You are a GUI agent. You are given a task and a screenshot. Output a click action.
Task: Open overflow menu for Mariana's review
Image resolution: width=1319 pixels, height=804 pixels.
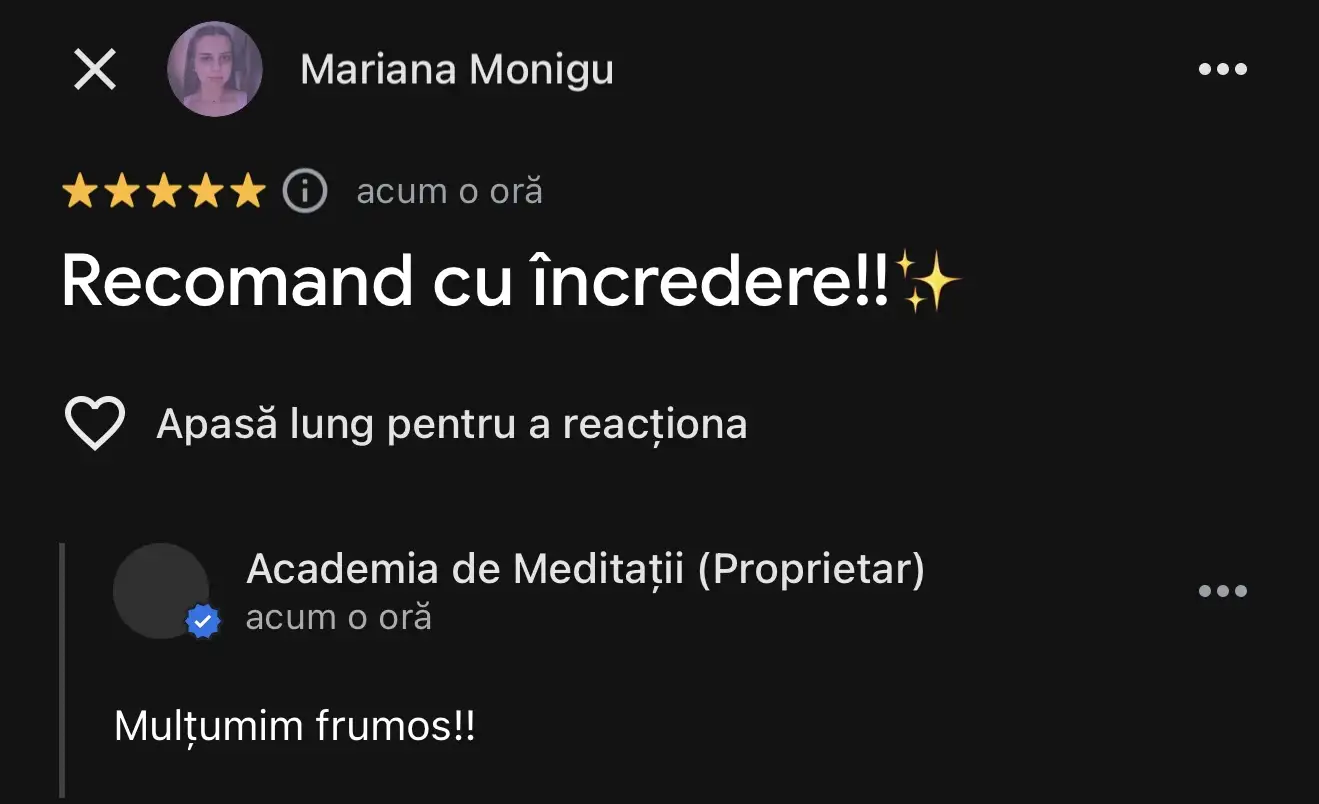[1222, 70]
